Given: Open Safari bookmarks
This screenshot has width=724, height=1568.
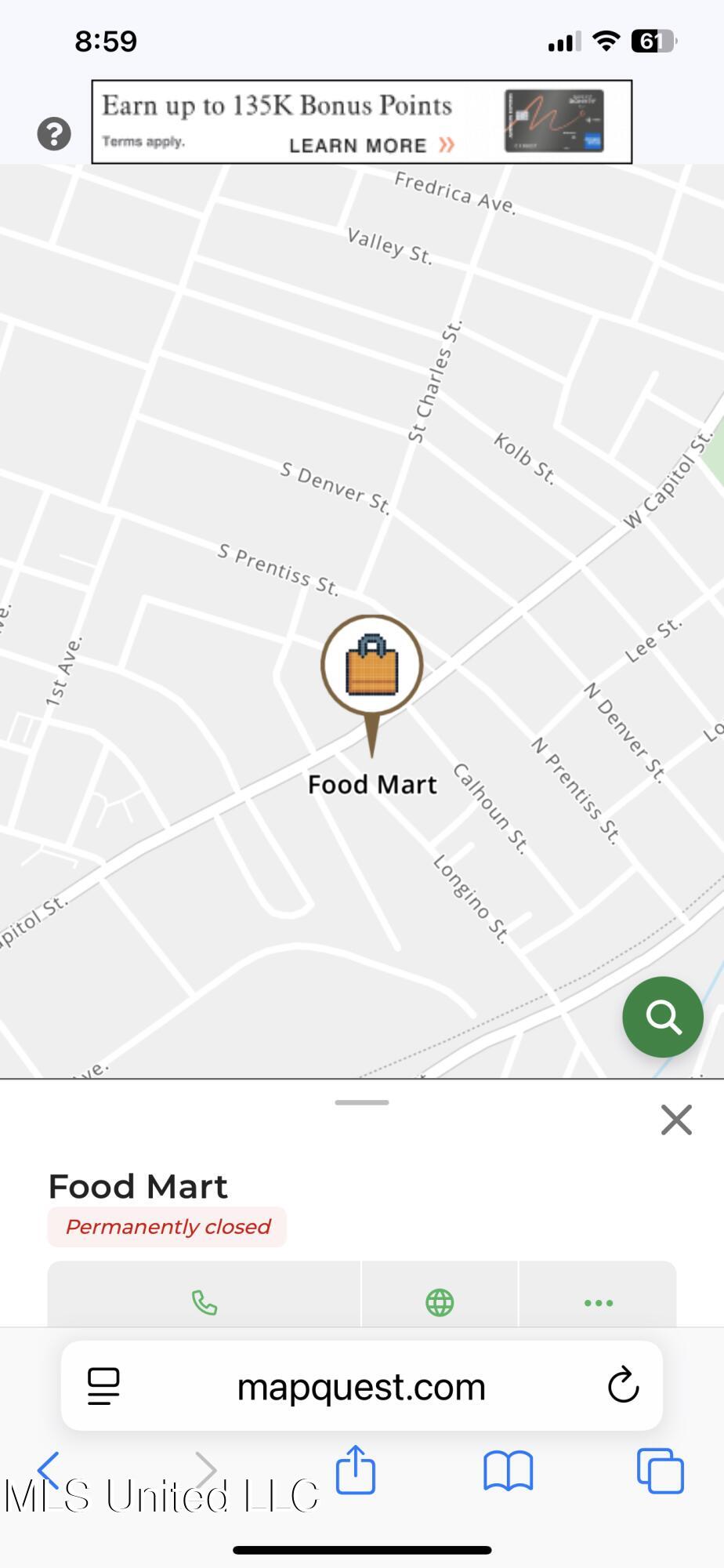Looking at the screenshot, I should (508, 1470).
